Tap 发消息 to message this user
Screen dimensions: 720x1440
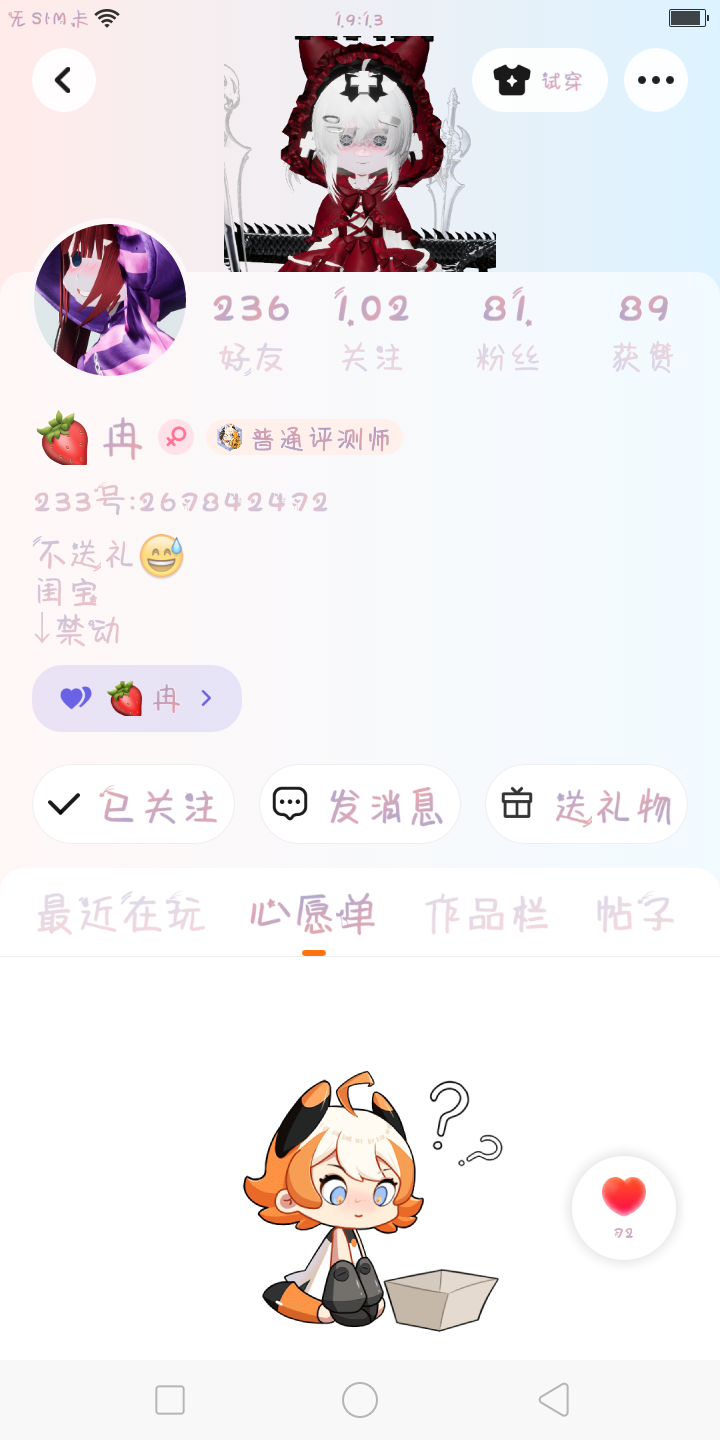click(x=360, y=804)
